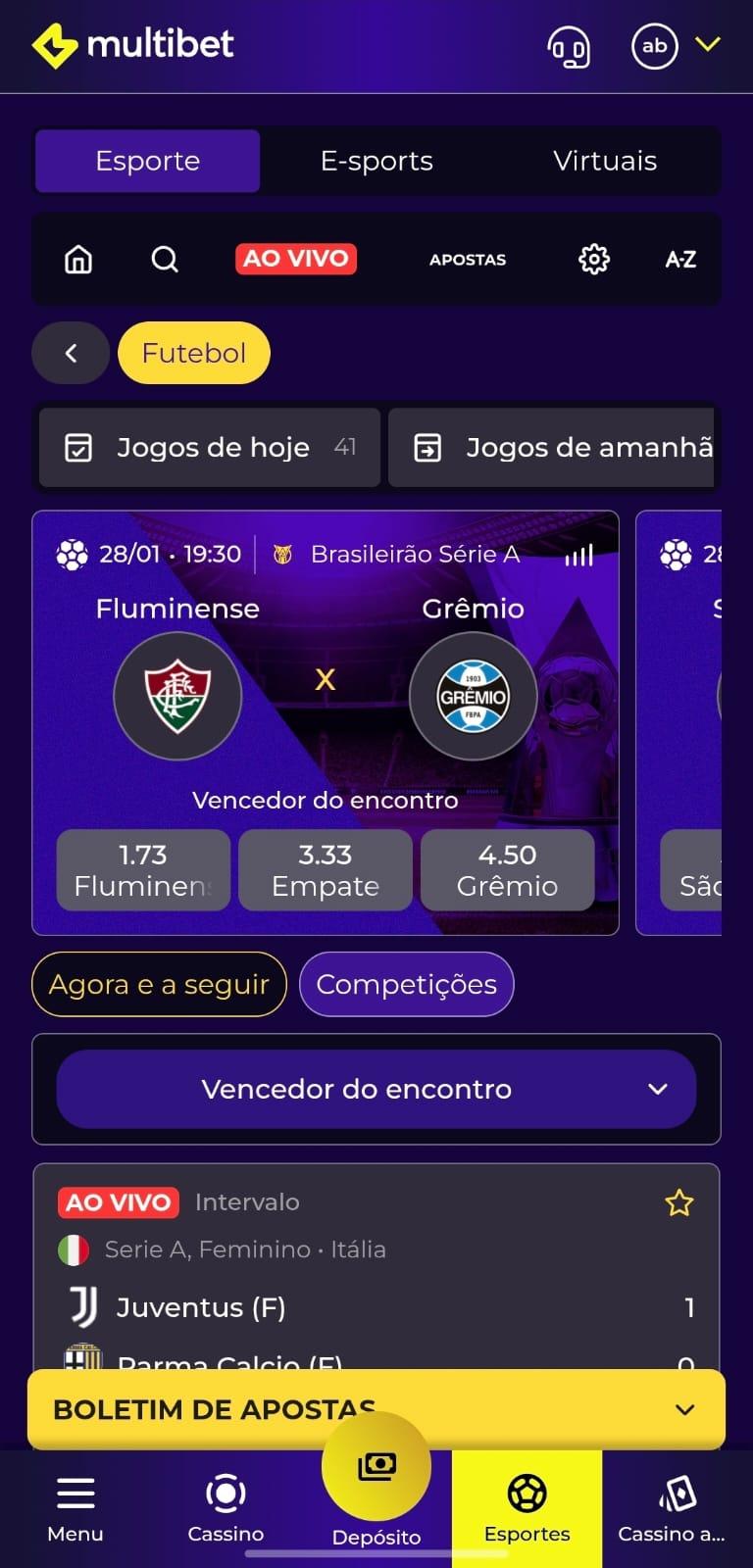Open customer support headset icon
The image size is (753, 1568).
pyautogui.click(x=569, y=46)
